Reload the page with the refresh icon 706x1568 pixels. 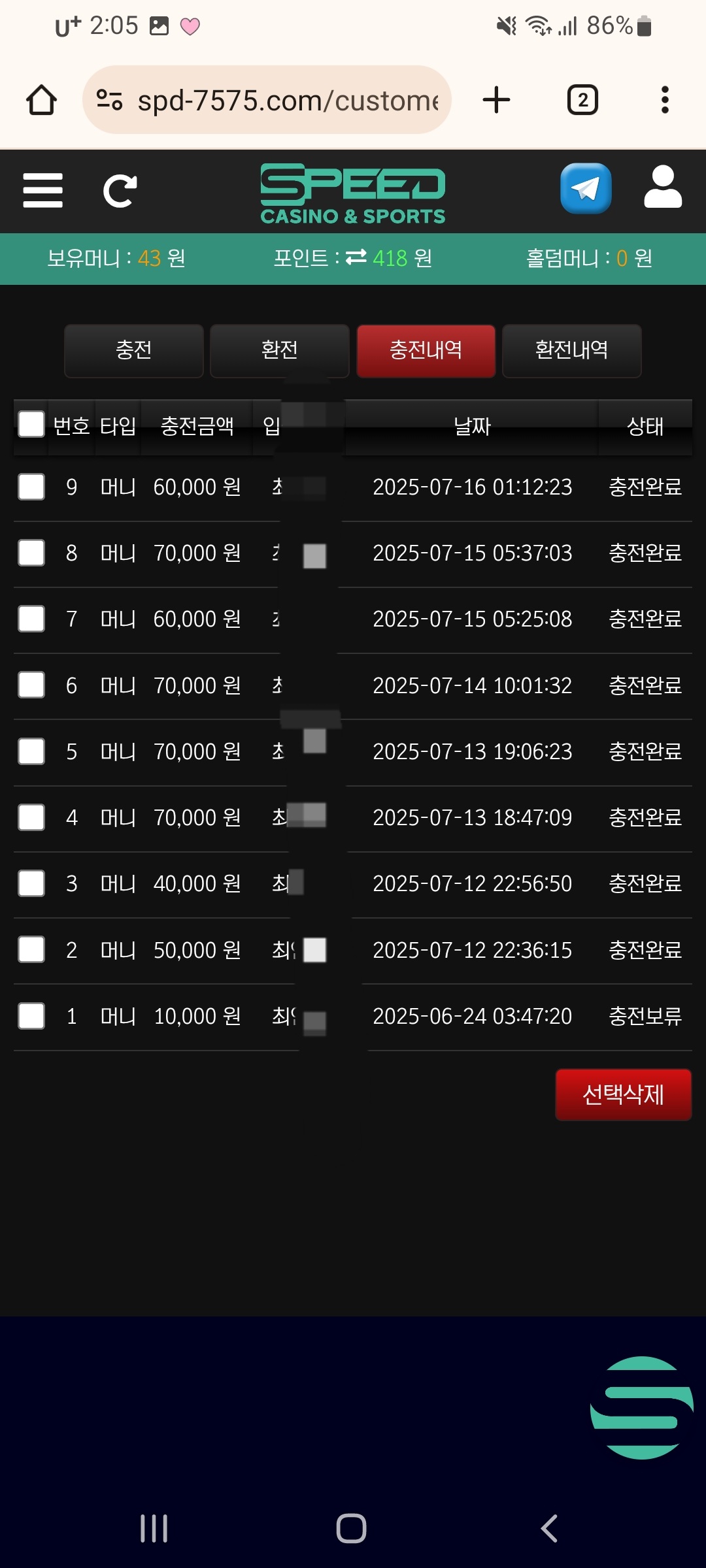click(120, 191)
